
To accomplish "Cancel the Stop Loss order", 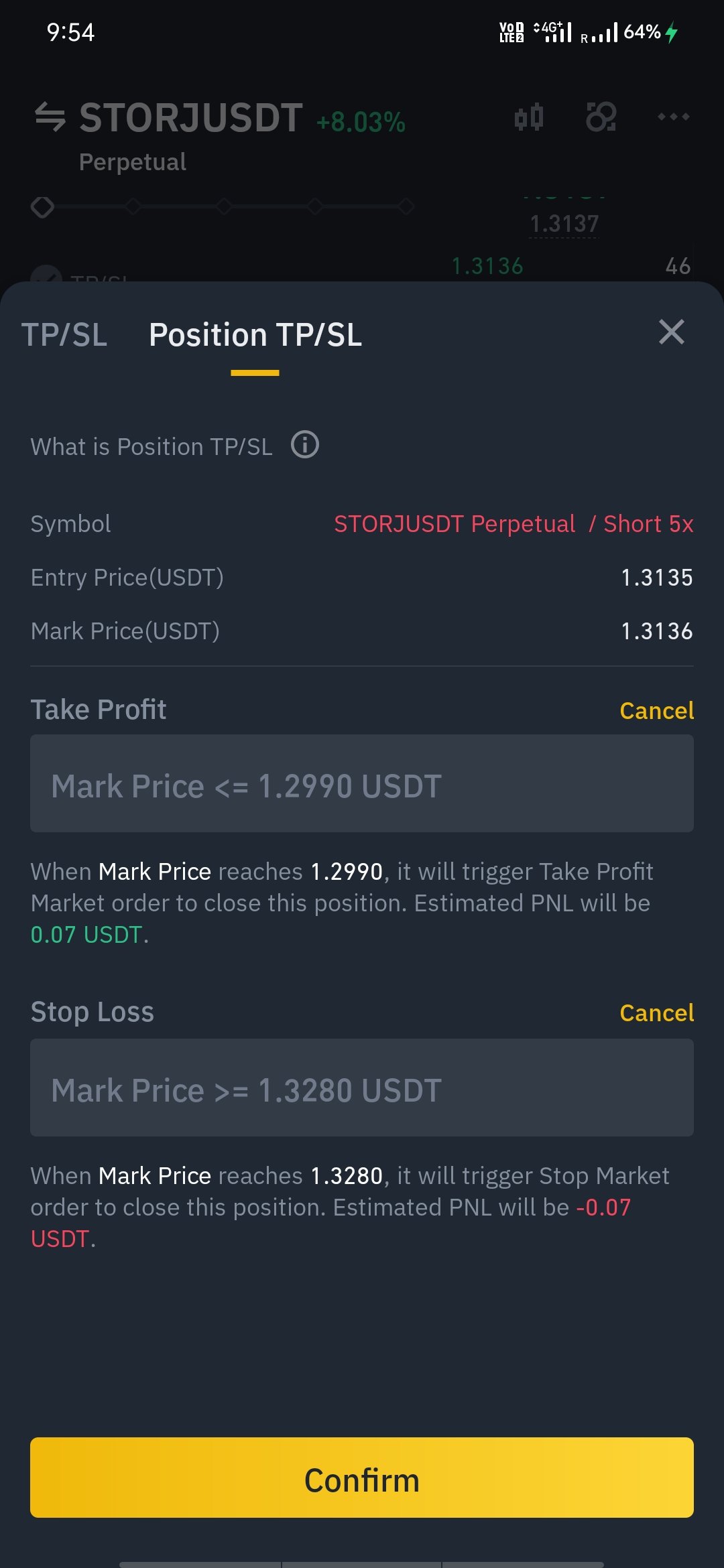I will (x=656, y=1012).
